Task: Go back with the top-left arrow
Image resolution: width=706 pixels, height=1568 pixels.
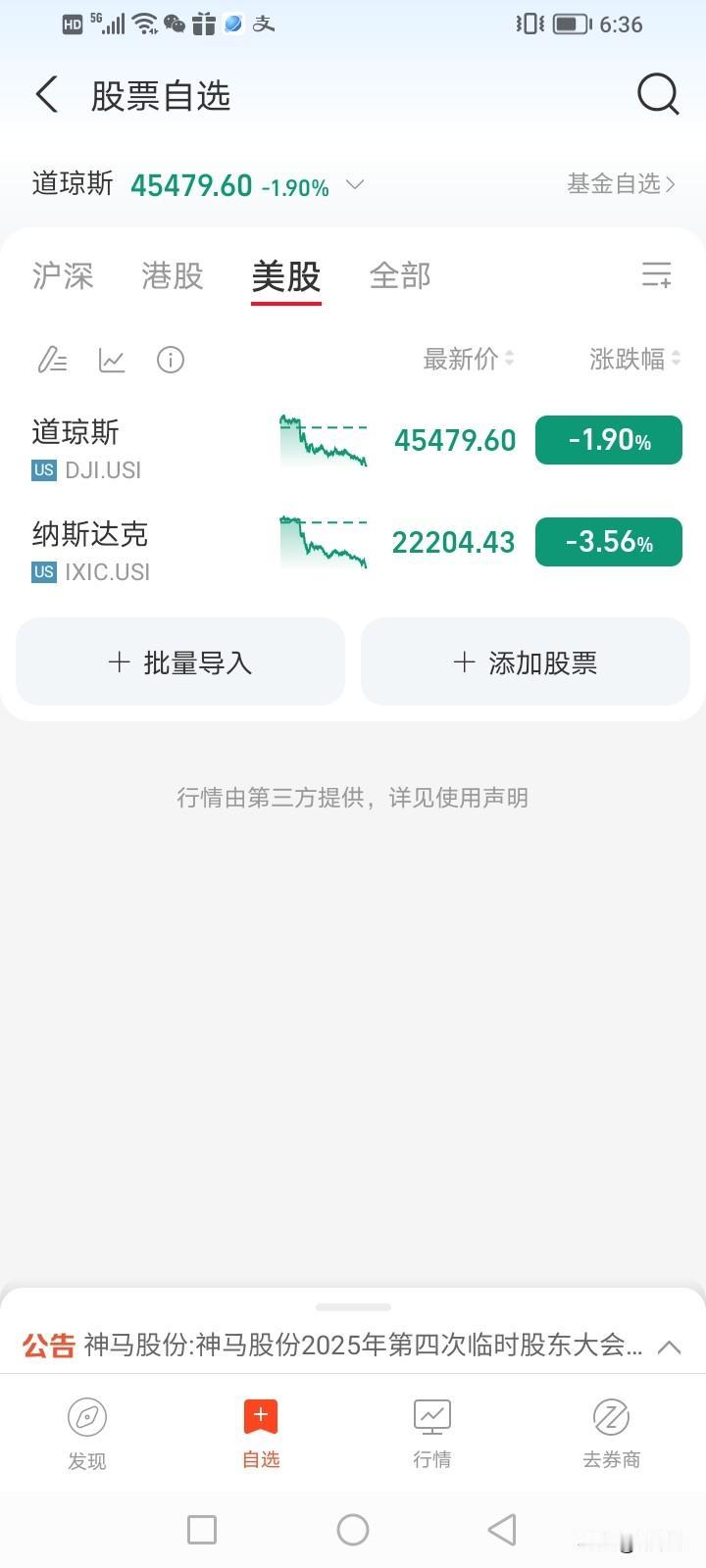Action: [46, 95]
